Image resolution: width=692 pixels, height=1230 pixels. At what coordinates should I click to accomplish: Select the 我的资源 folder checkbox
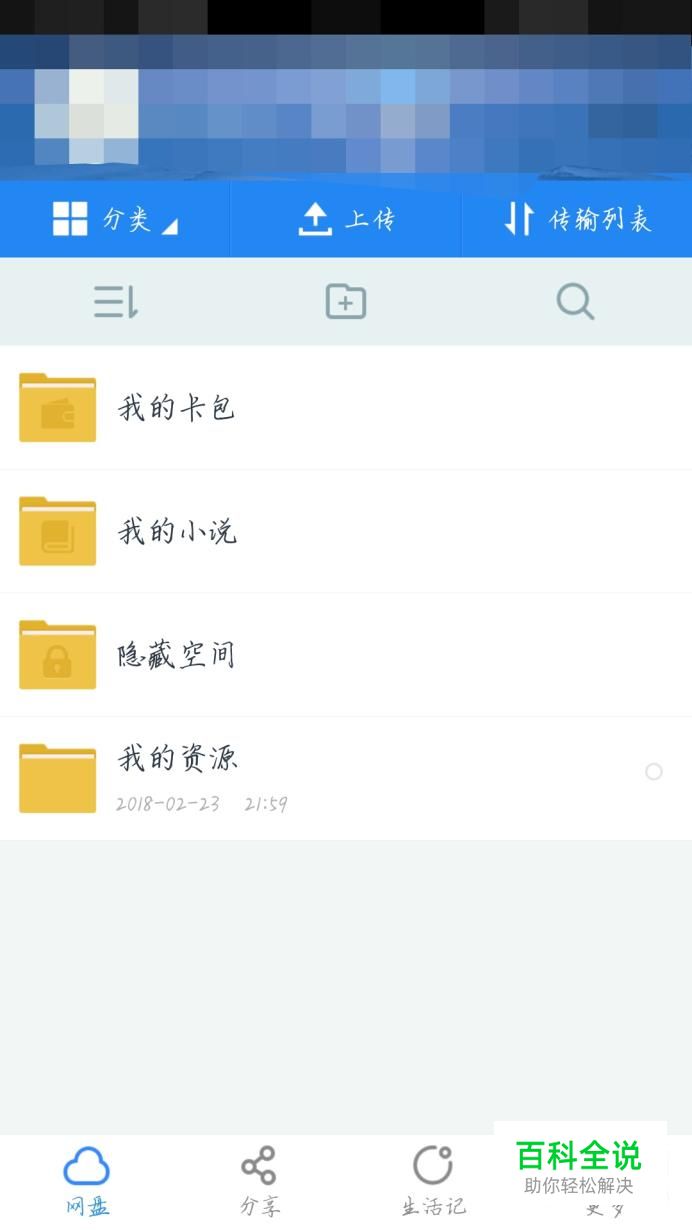point(654,771)
